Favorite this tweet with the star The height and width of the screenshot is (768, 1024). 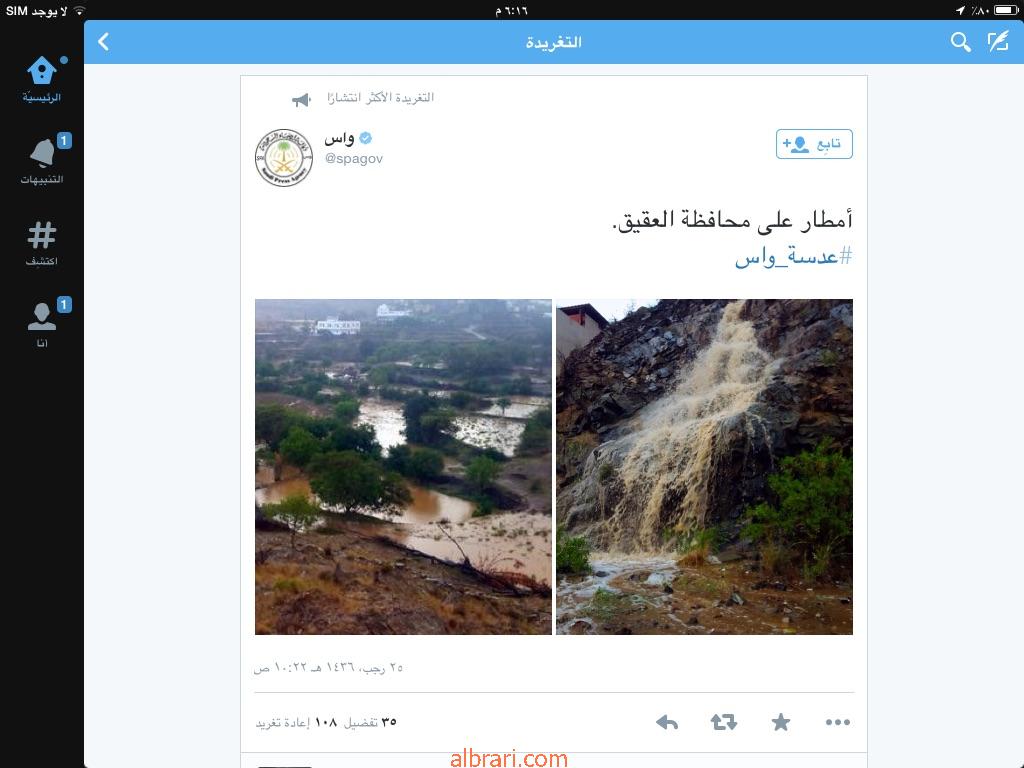(781, 722)
